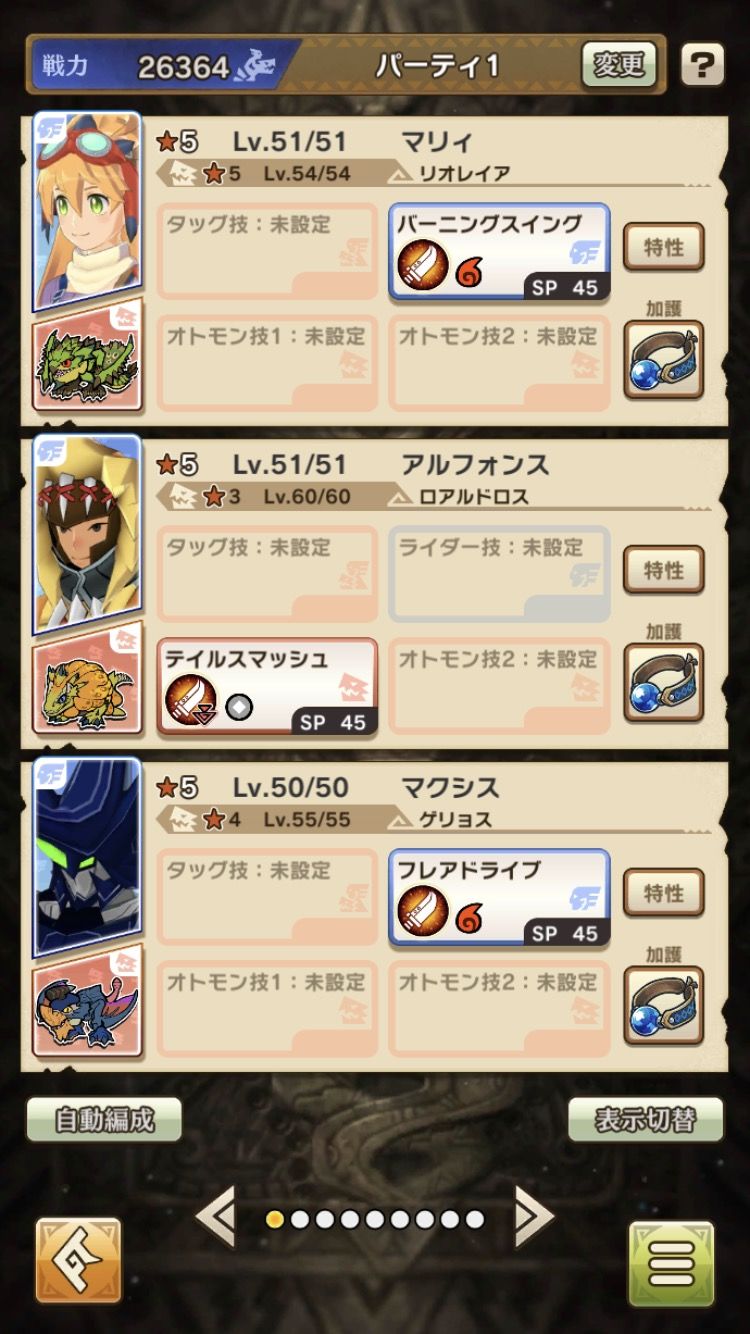Select the ゲリョス monster portrait
The width and height of the screenshot is (750, 1334).
(87, 1002)
